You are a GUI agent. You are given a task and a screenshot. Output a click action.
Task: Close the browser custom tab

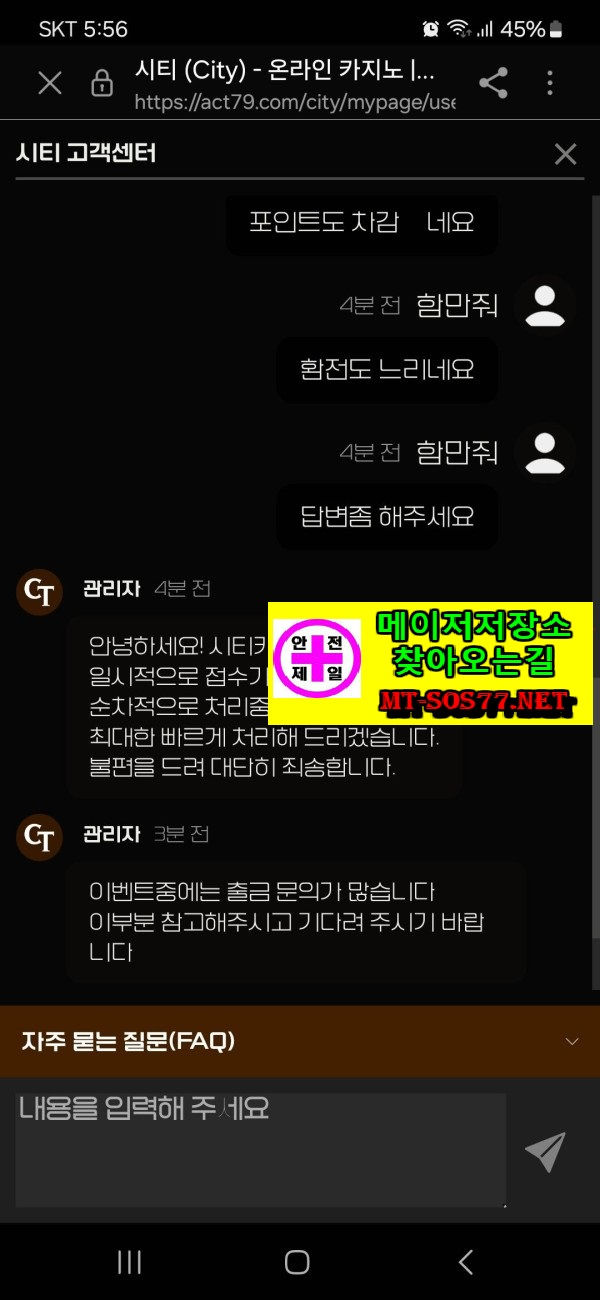(50, 83)
